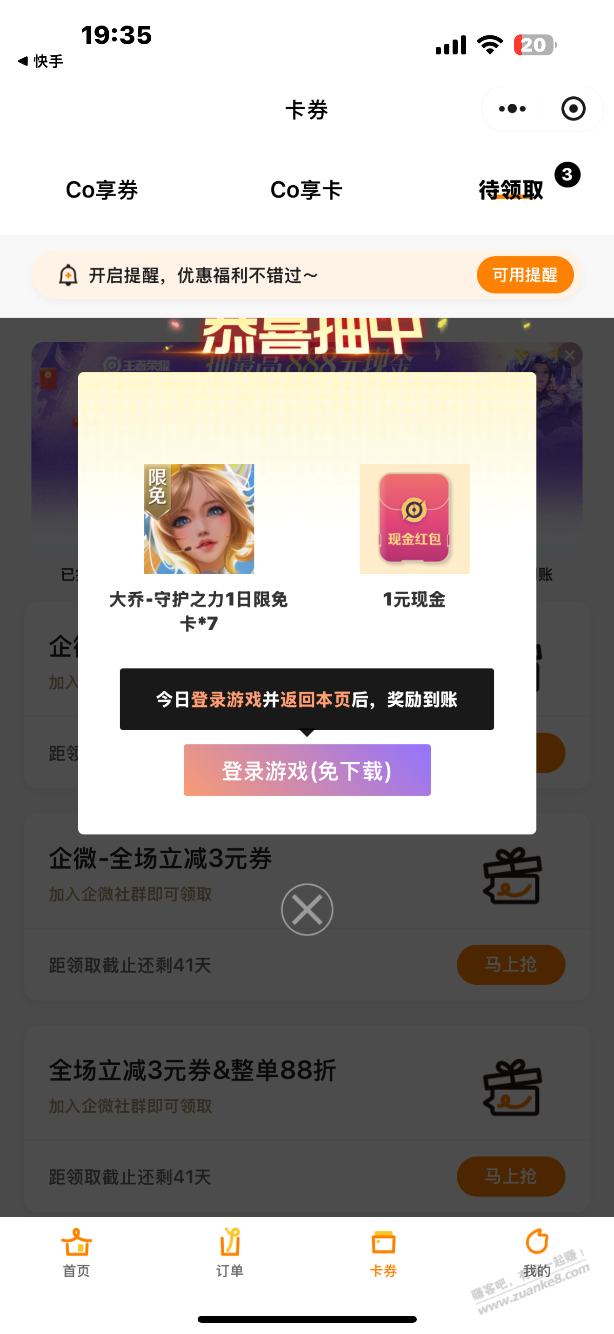Open 卡券 bottom tab
Viewport: 614px width, 1334px height.
tap(383, 1254)
